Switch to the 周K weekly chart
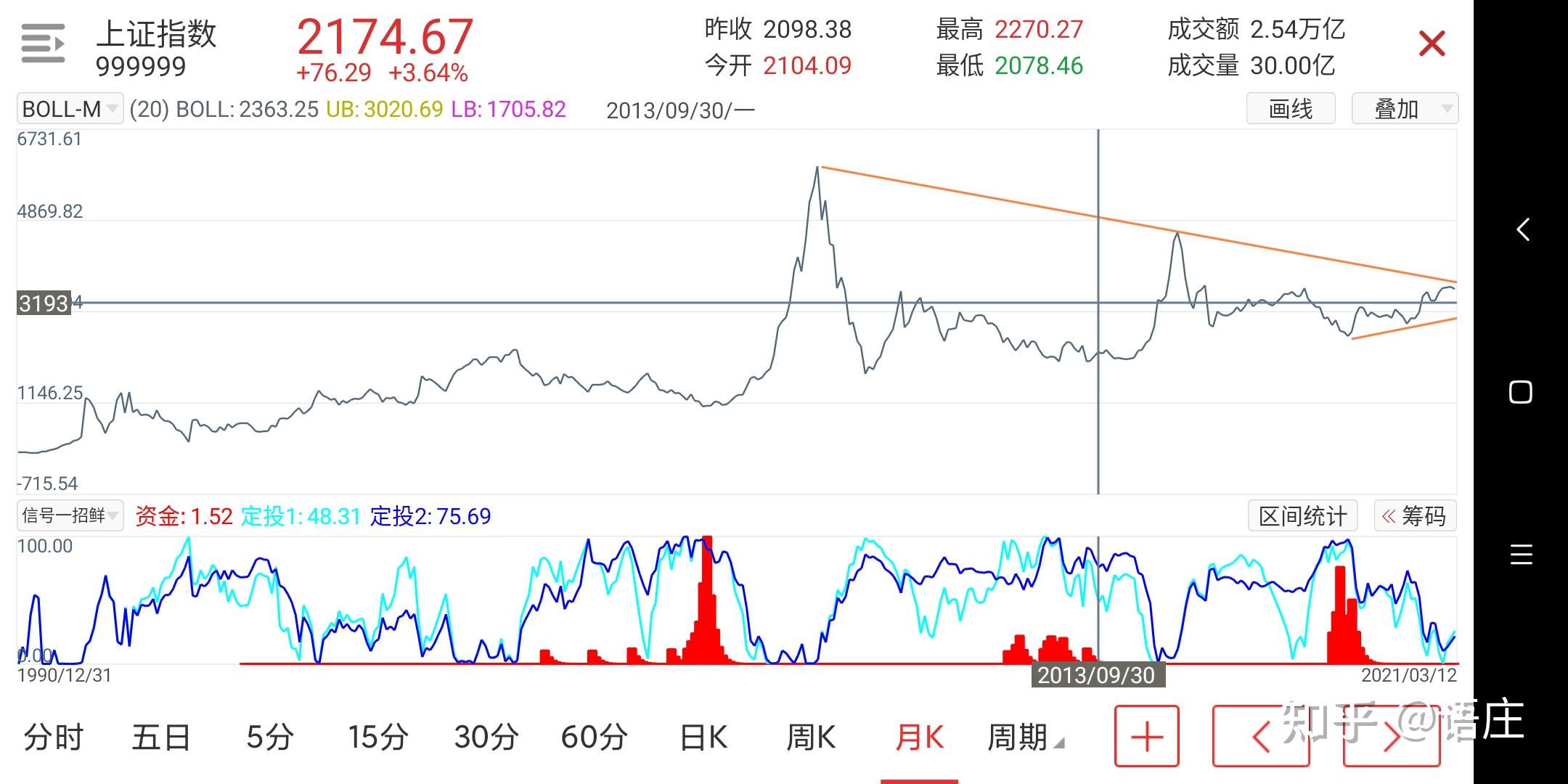Image resolution: width=1568 pixels, height=784 pixels. [811, 738]
